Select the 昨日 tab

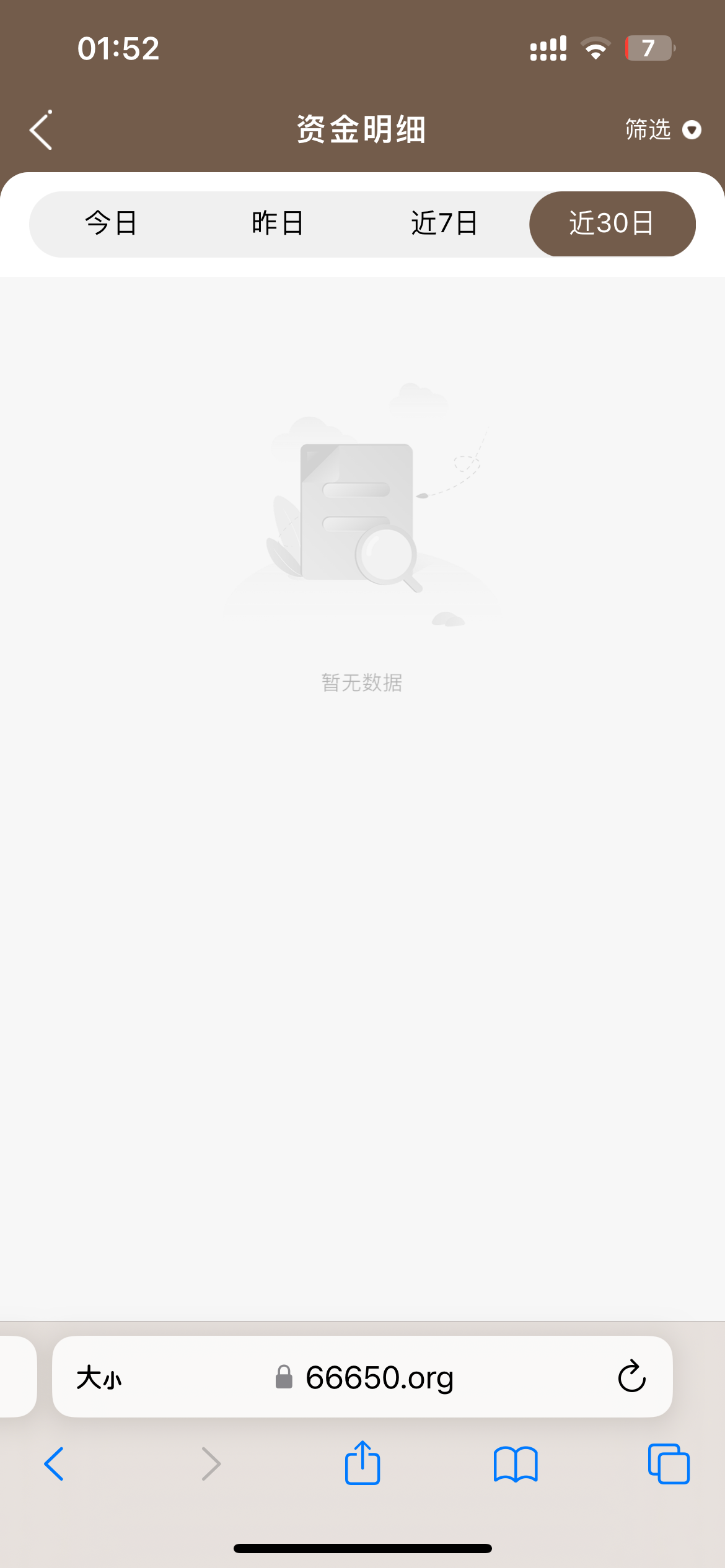tap(278, 224)
